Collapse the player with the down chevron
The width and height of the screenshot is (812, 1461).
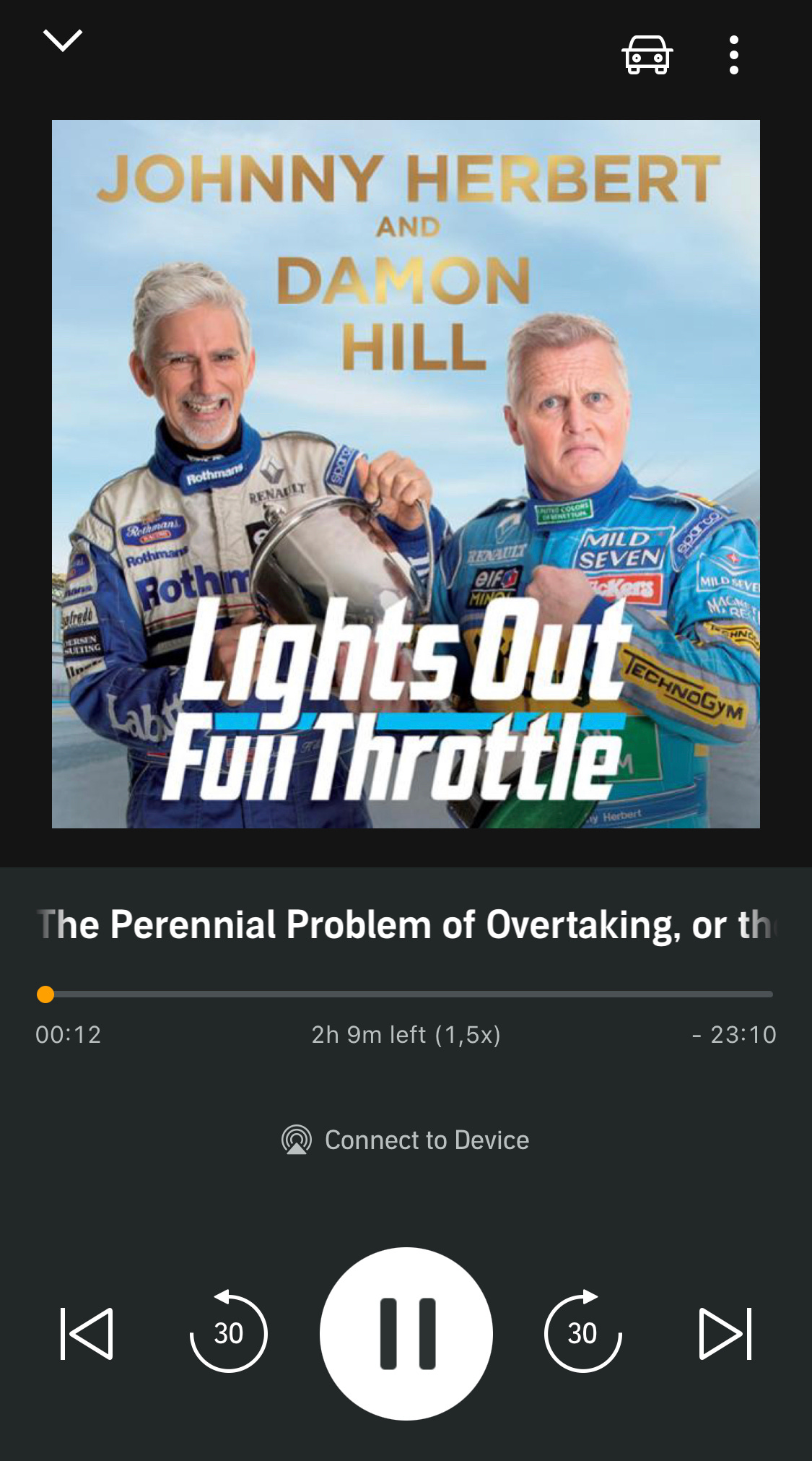tap(63, 40)
